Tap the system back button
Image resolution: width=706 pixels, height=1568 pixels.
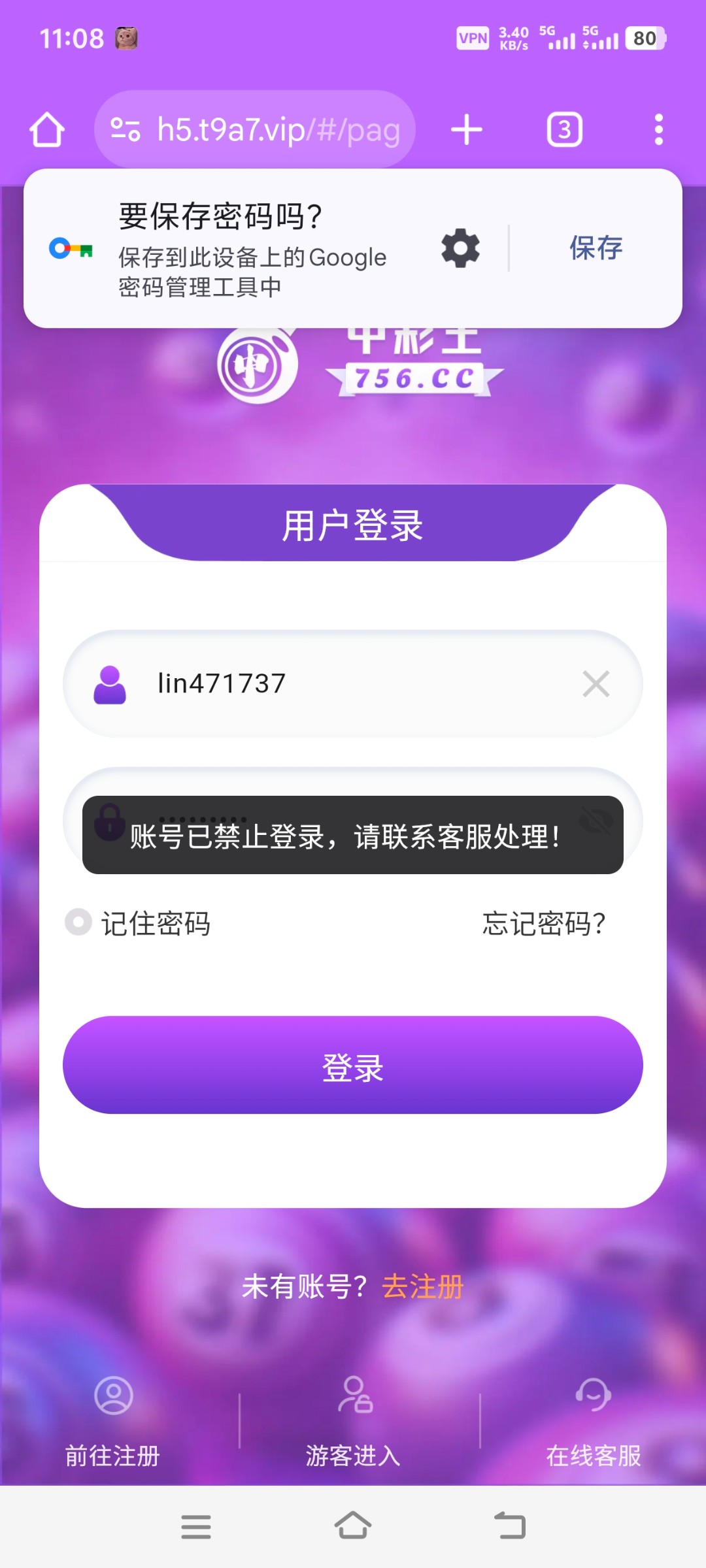pos(510,1526)
